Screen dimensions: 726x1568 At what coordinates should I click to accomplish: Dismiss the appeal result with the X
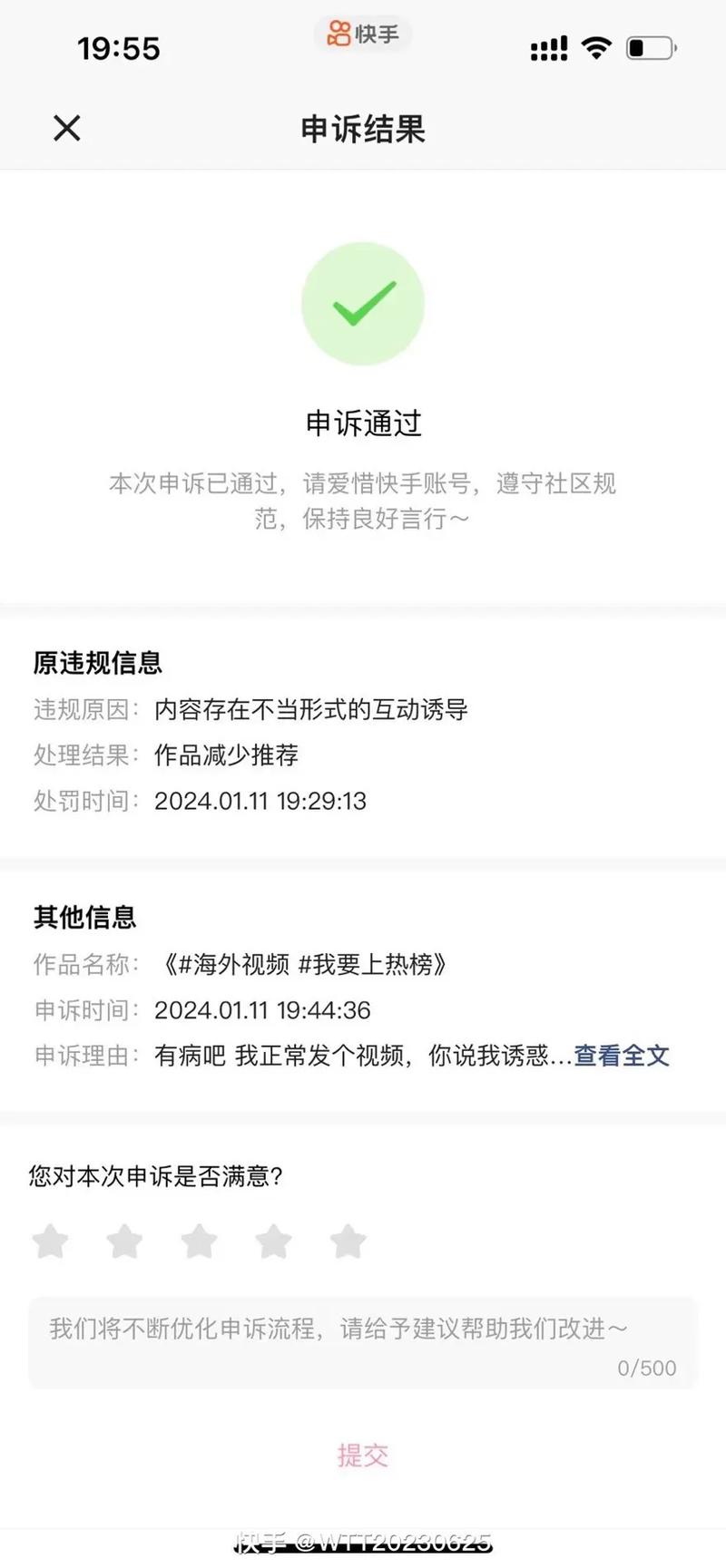coord(65,128)
